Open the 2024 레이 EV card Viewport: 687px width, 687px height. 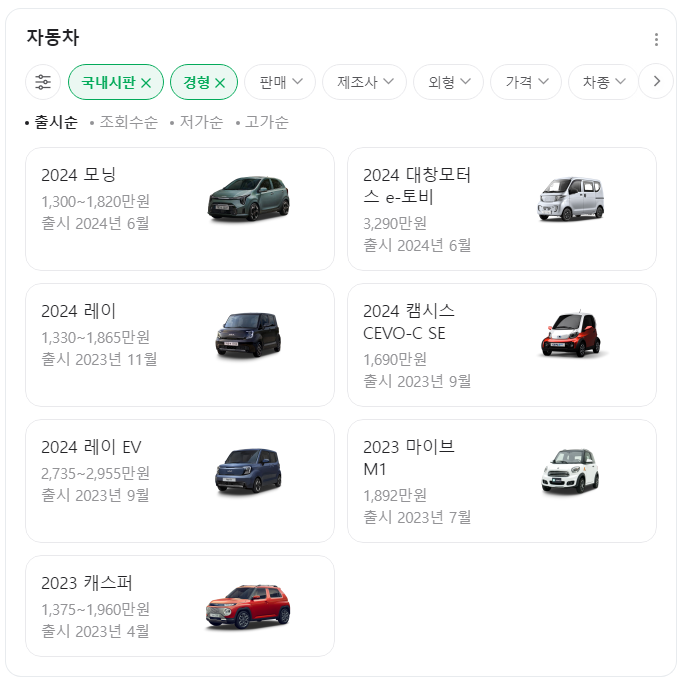pyautogui.click(x=180, y=481)
